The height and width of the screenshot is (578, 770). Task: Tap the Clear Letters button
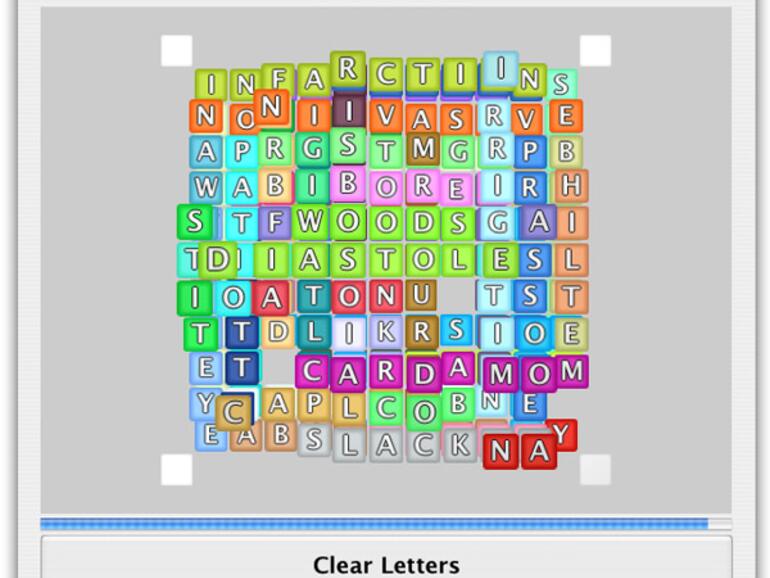(x=386, y=563)
